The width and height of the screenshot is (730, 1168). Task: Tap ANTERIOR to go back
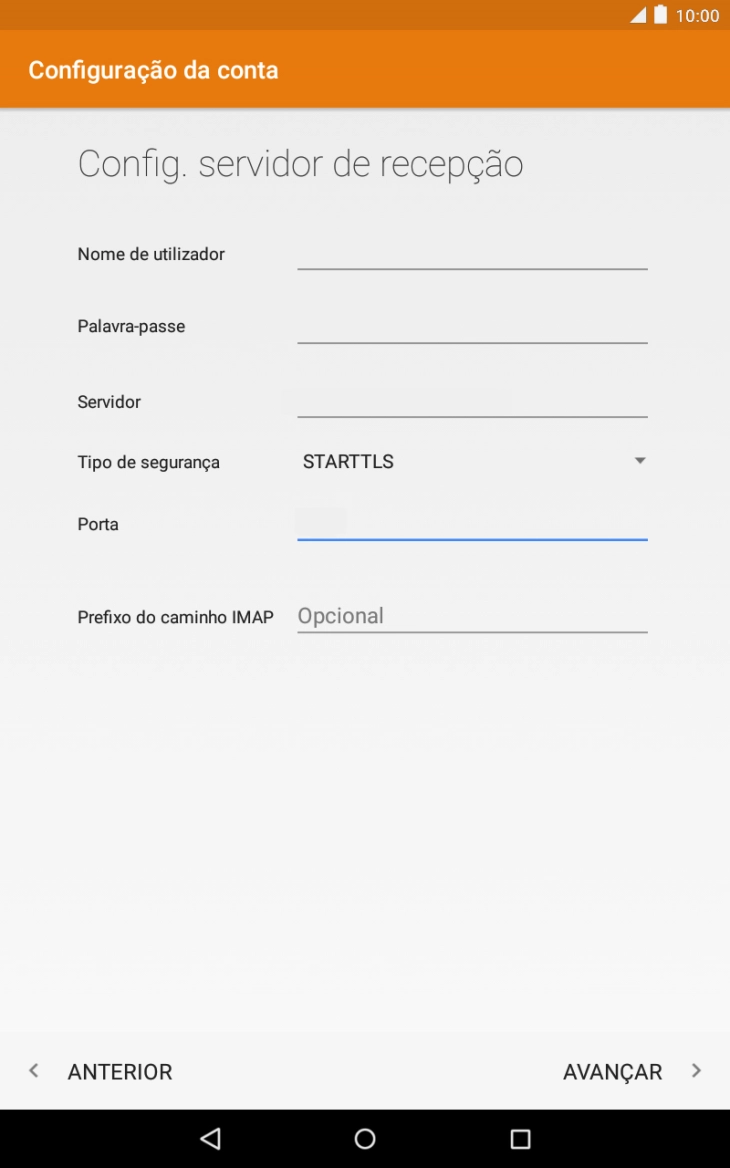tap(119, 1071)
